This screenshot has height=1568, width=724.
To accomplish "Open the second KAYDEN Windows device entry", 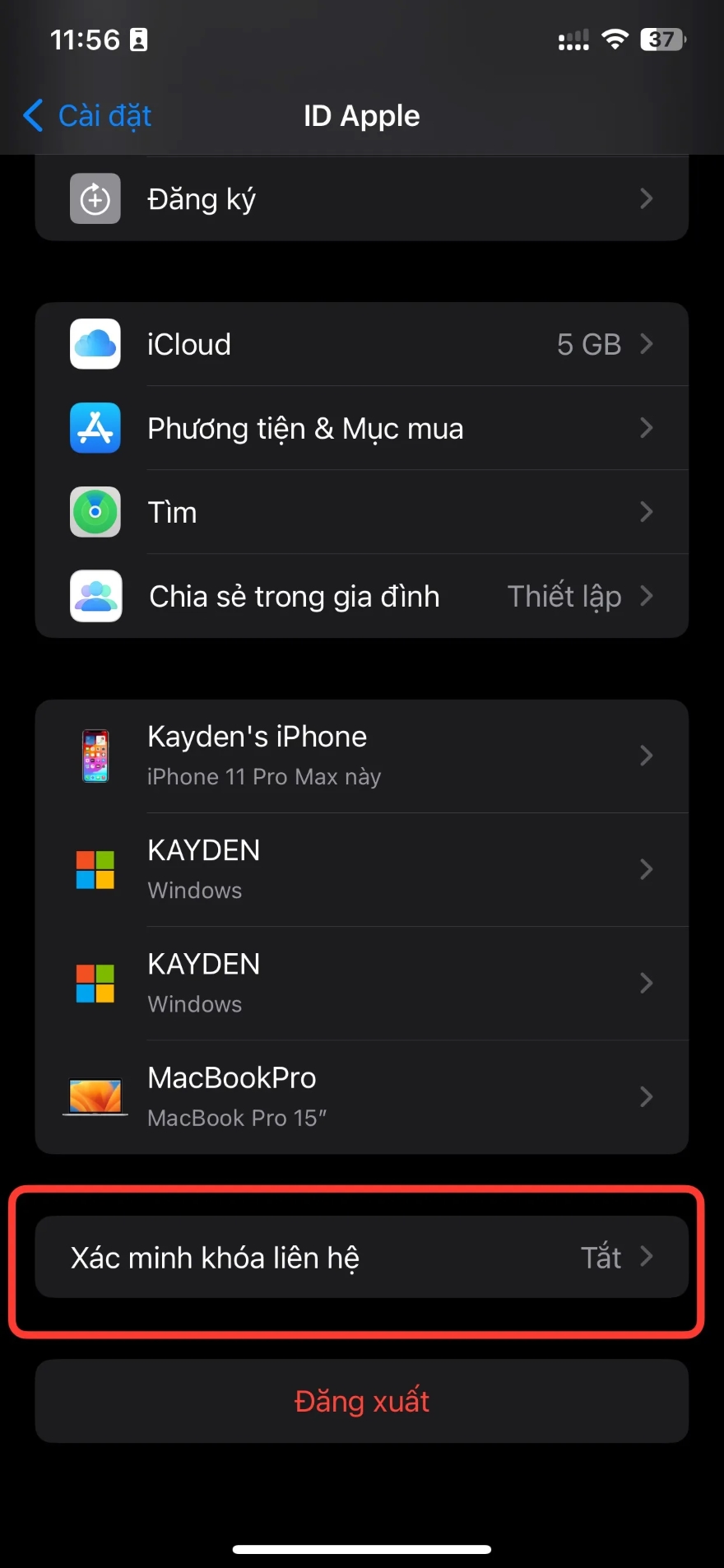I will click(x=362, y=983).
